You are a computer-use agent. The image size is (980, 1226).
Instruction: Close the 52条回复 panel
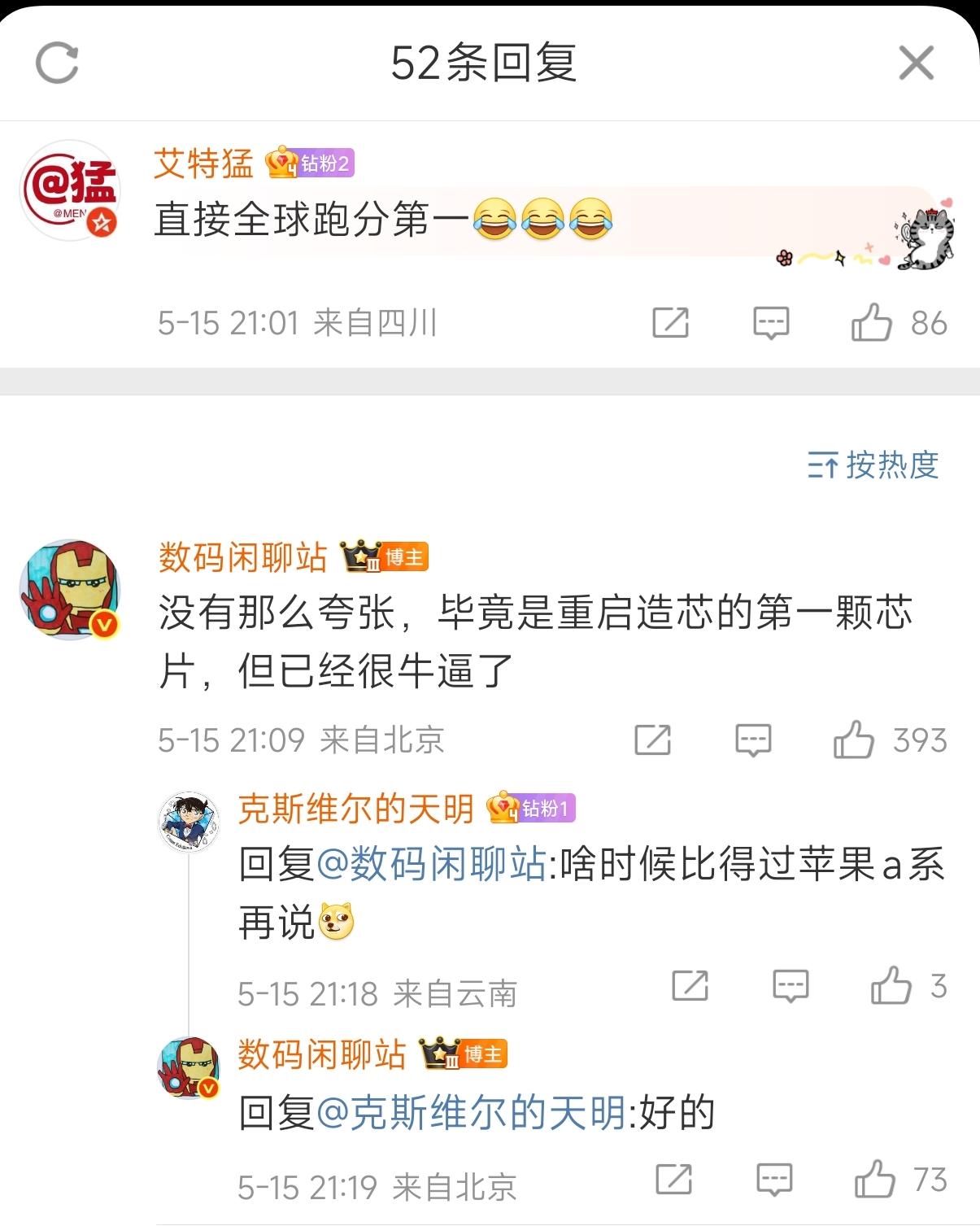pos(917,63)
